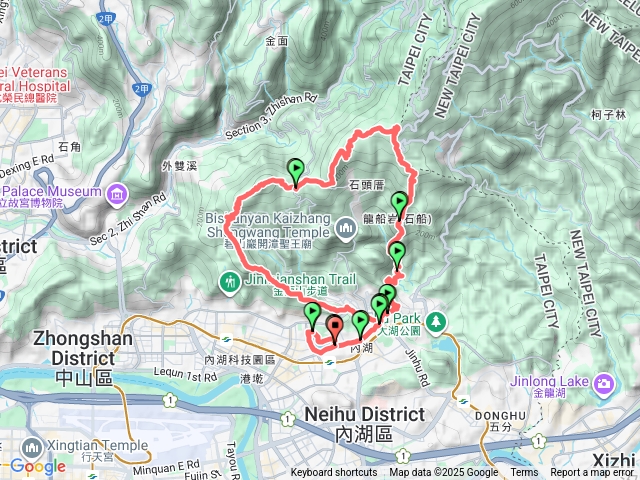The height and width of the screenshot is (480, 640).
Task: Select Jinlong Lake place pin
Action: (605, 384)
